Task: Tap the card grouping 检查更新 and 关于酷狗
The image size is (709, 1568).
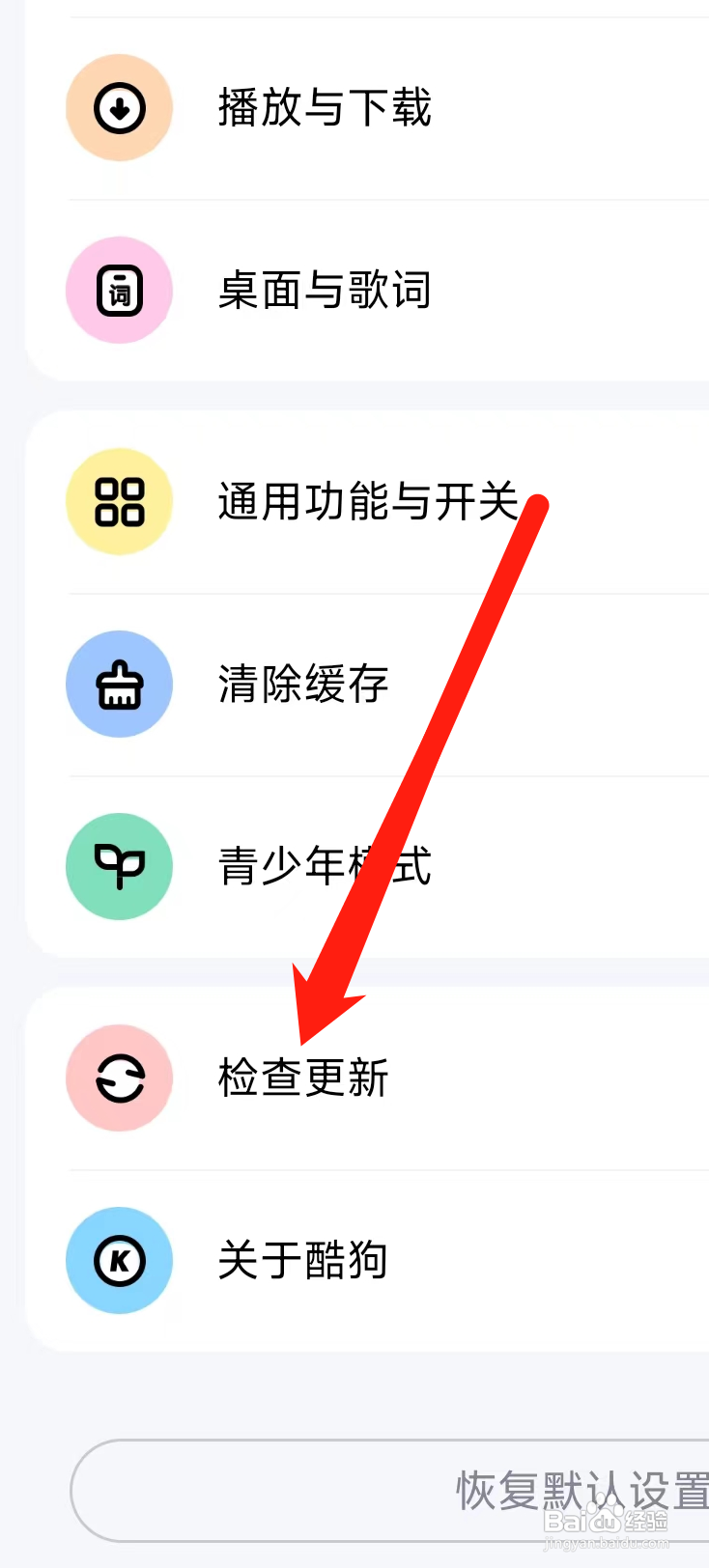Action: pos(386,1168)
